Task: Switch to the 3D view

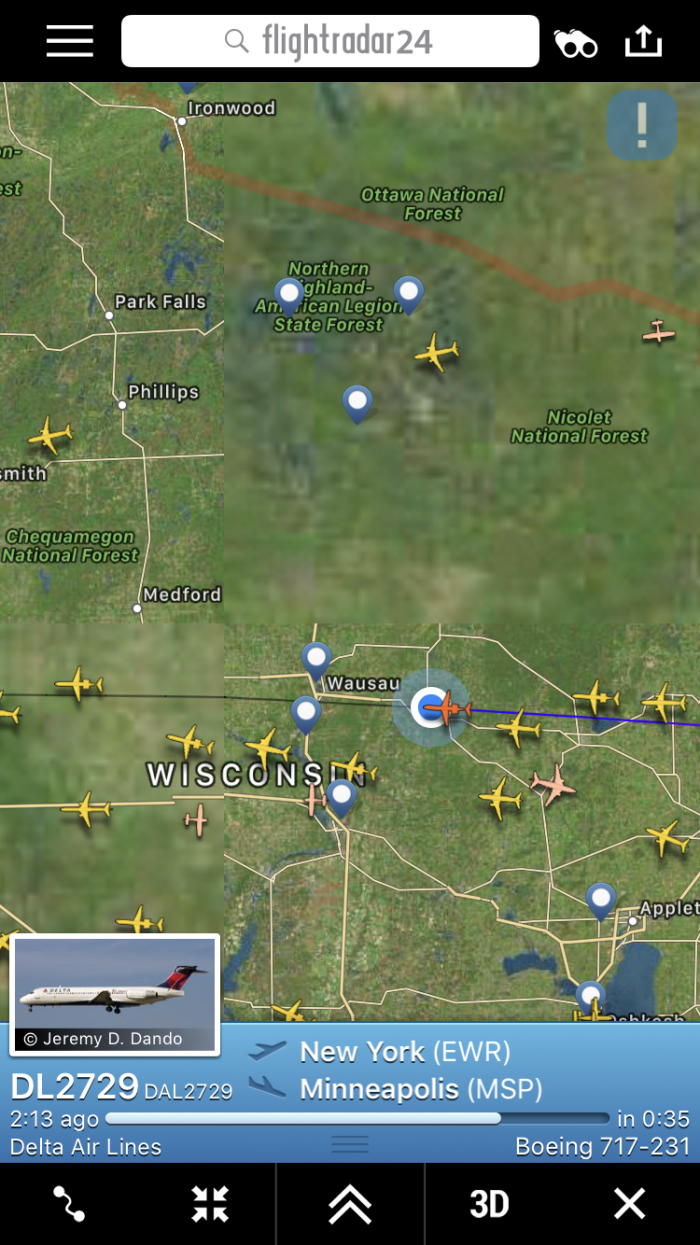Action: pyautogui.click(x=489, y=1203)
